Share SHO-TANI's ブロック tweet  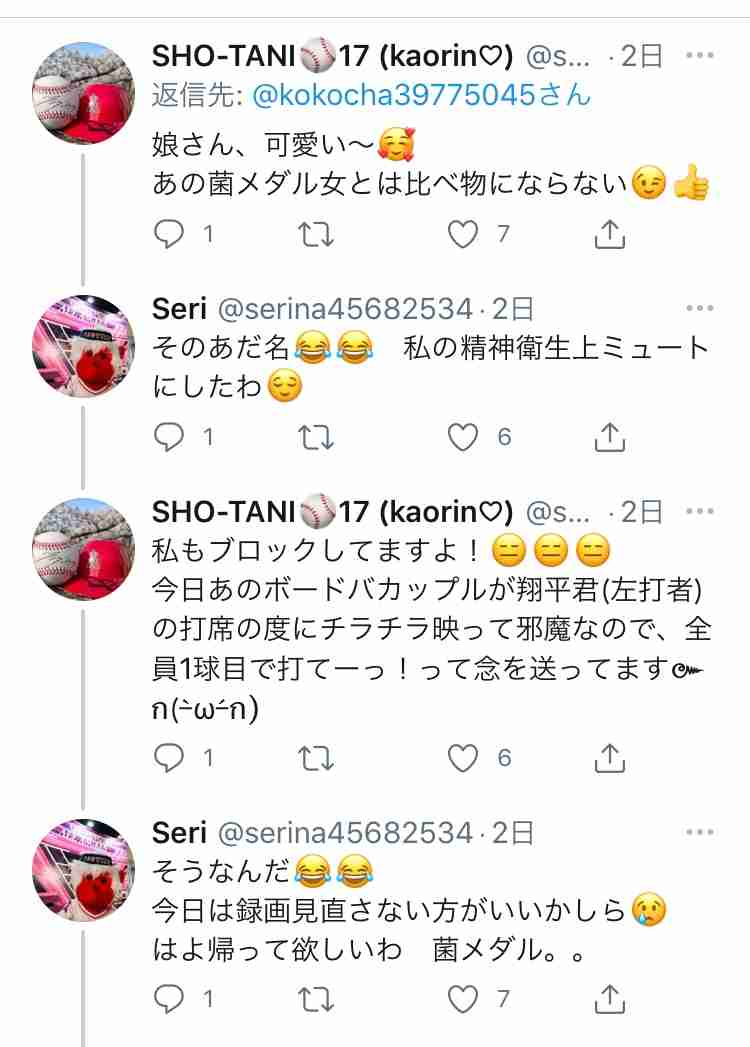pos(608,758)
